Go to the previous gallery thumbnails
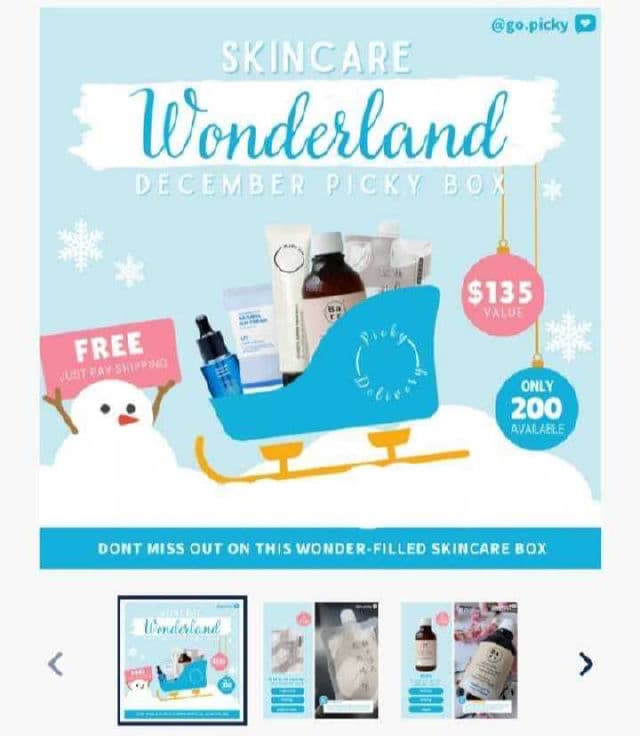The width and height of the screenshot is (640, 736). (56, 663)
